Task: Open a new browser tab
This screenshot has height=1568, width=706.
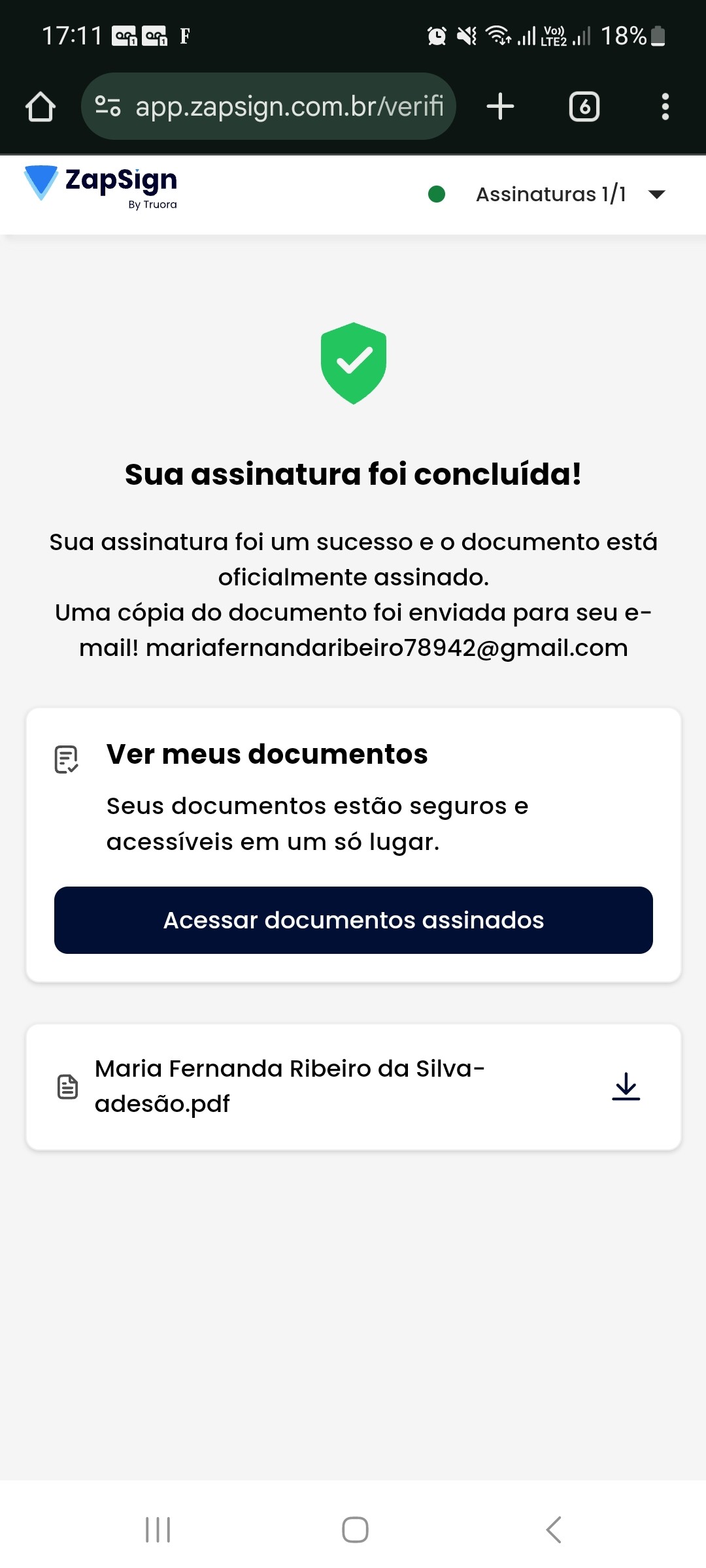Action: click(501, 106)
